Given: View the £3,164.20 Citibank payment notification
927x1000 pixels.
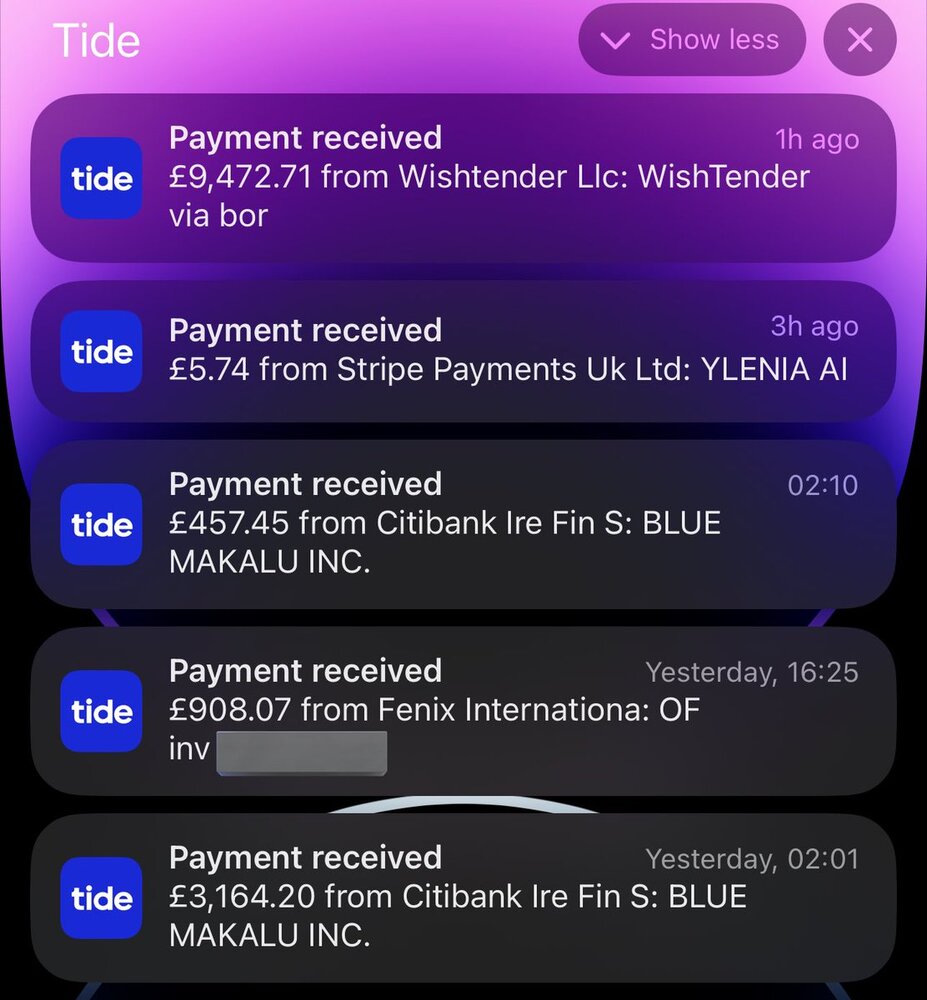Looking at the screenshot, I should (463, 898).
